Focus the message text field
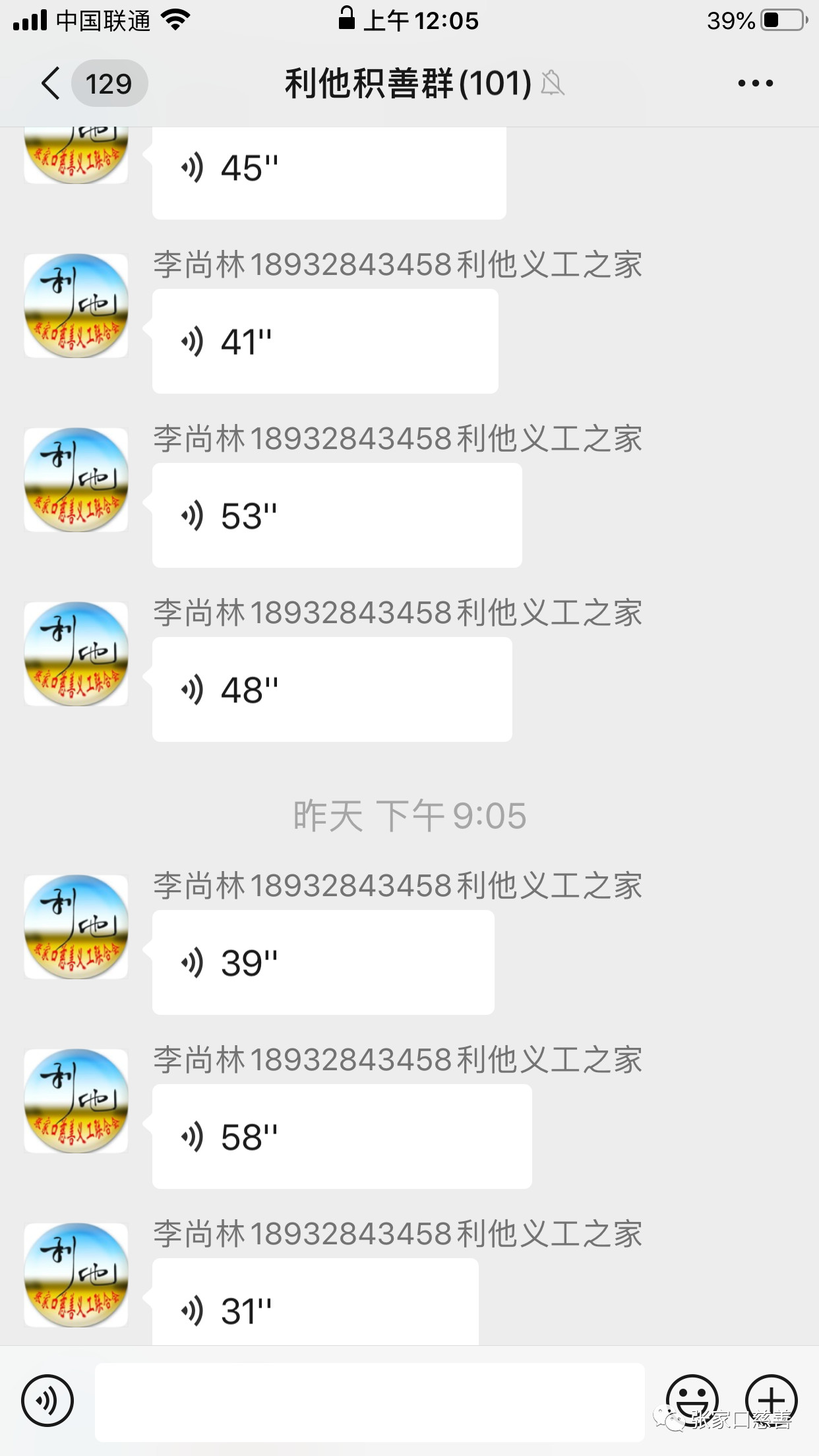 tap(369, 1402)
